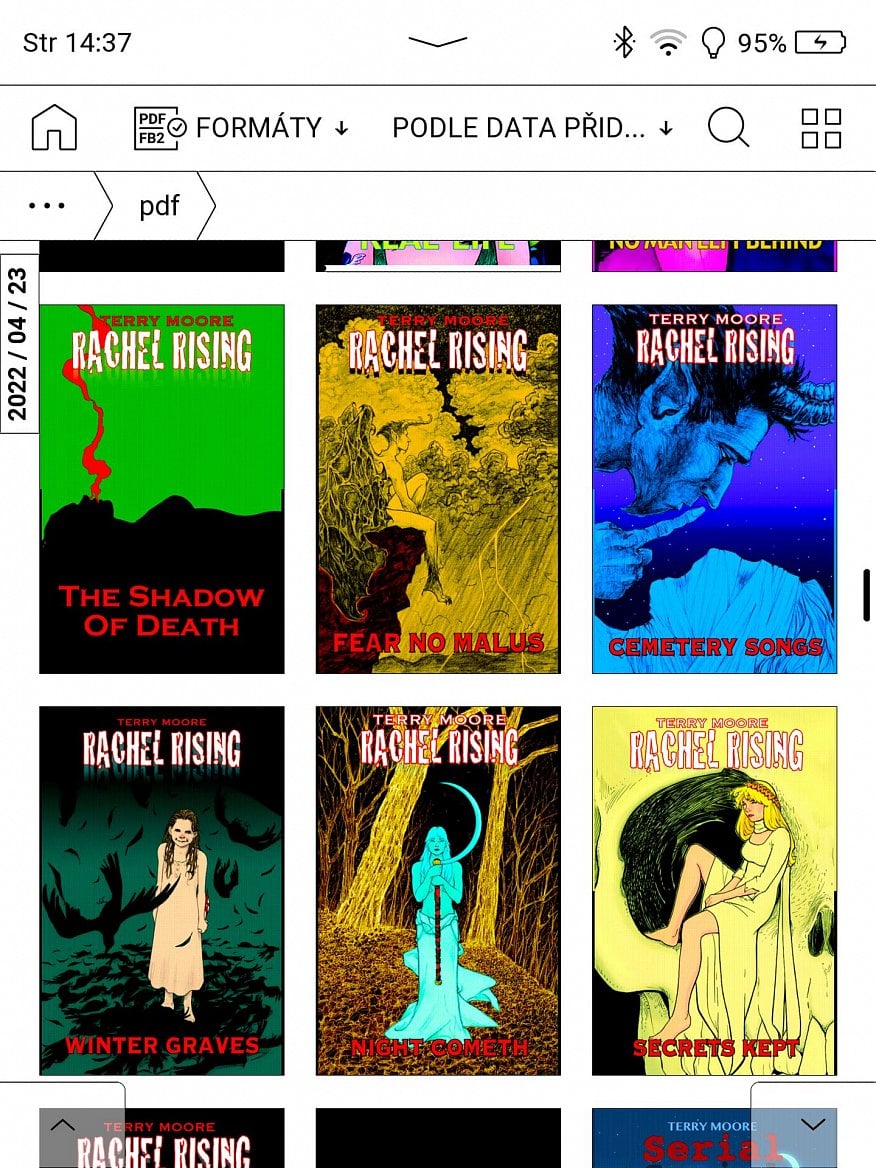876x1168 pixels.
Task: Open the parent folder breadcrumb dots
Action: 47,206
